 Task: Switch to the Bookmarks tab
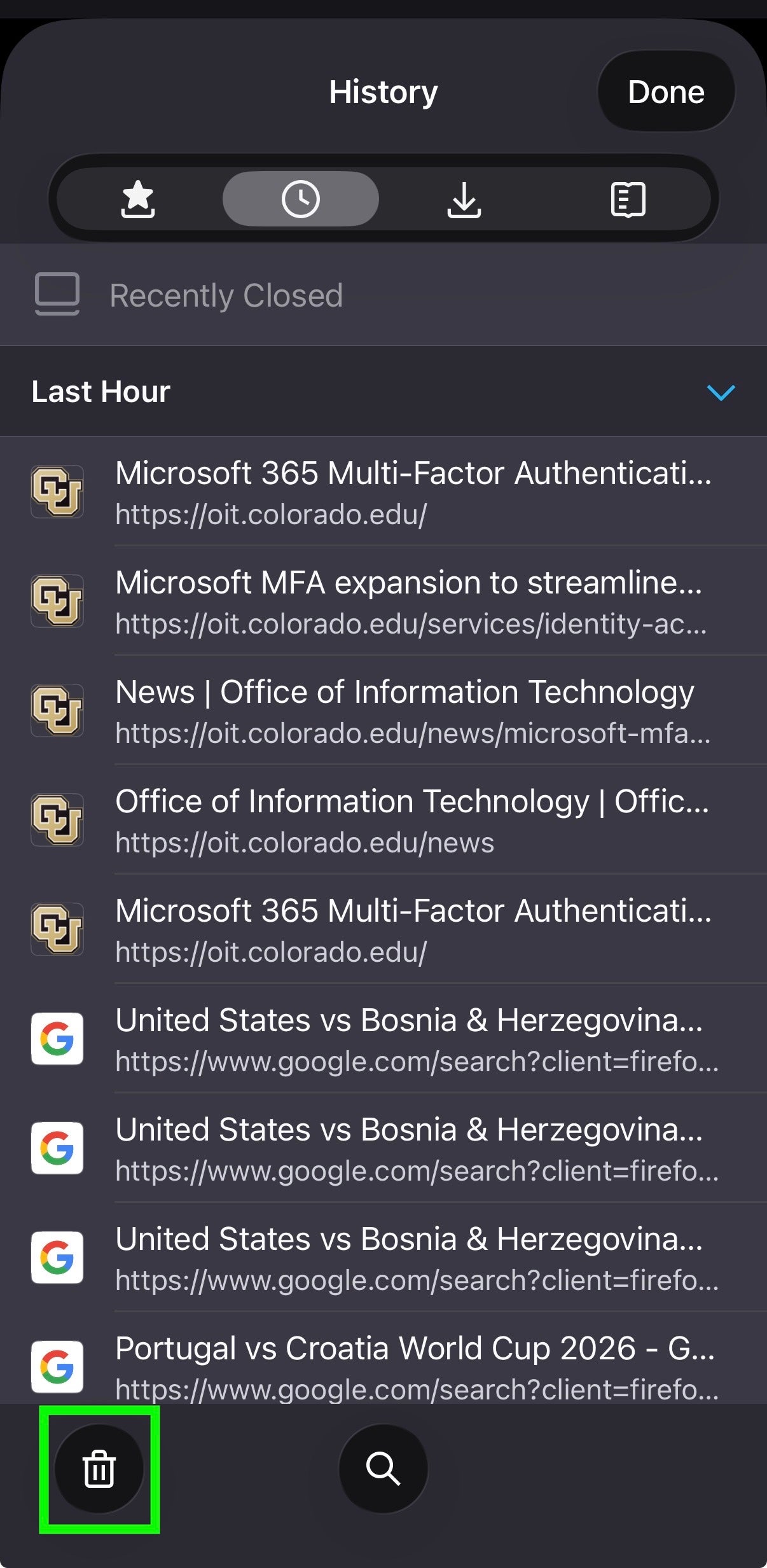(138, 198)
